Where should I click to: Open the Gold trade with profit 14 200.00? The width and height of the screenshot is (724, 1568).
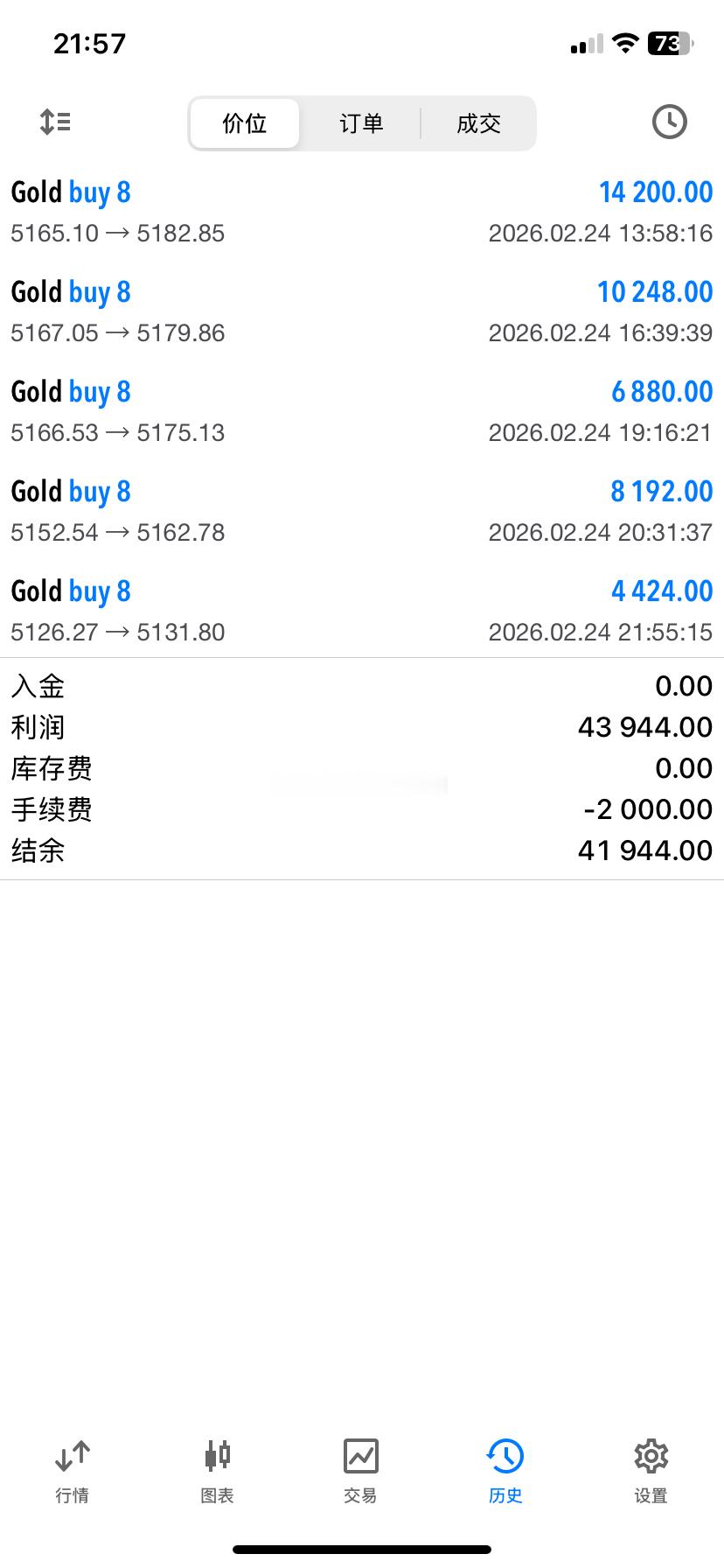coord(362,211)
